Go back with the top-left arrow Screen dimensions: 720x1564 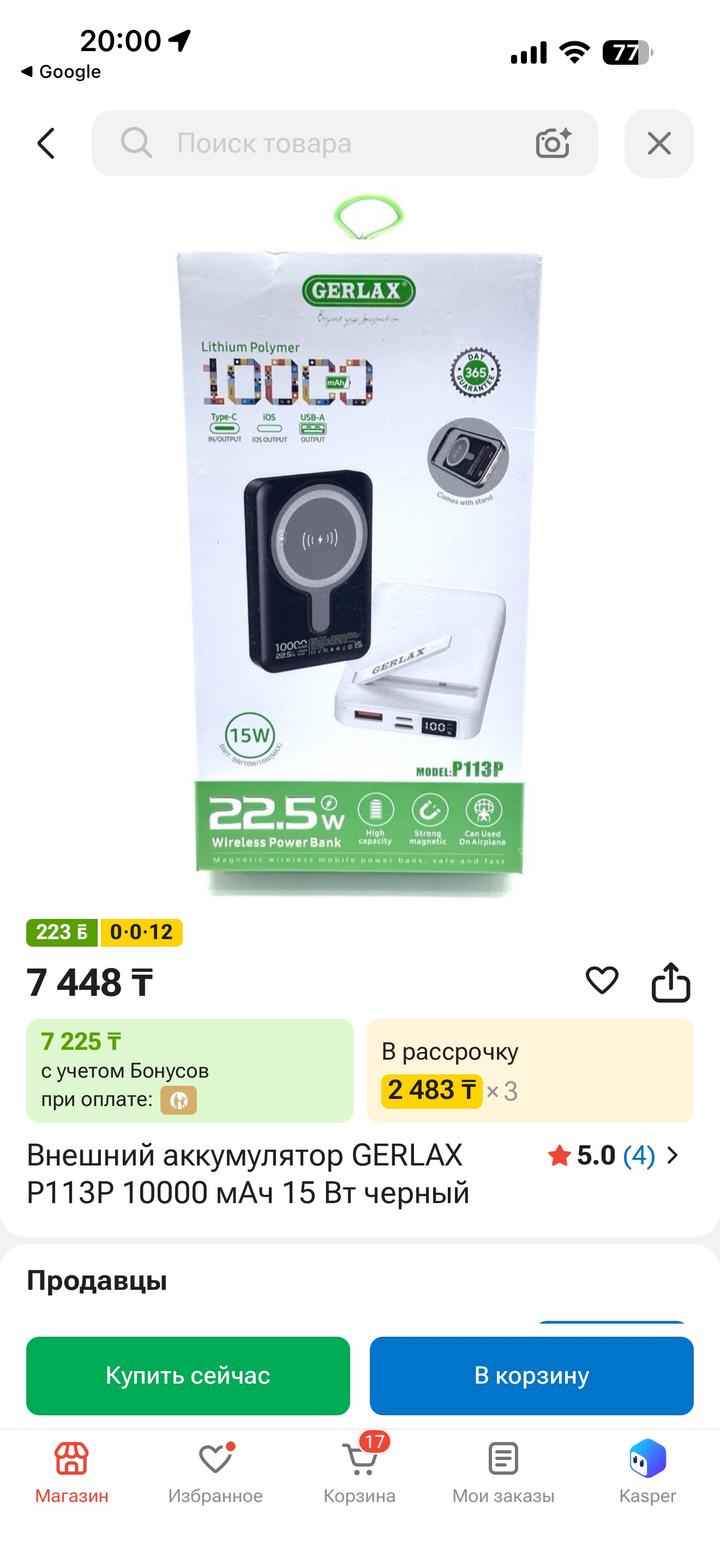pos(46,143)
